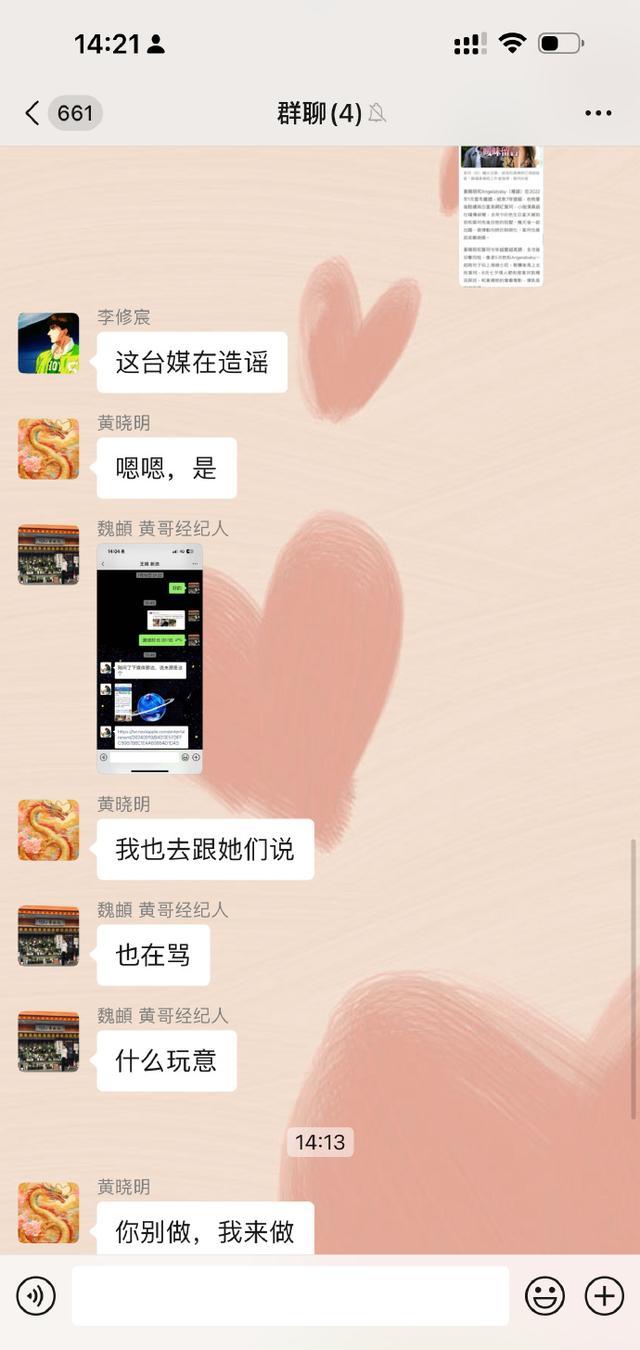This screenshot has width=640, height=1350.
Task: Tap the message text field
Action: click(290, 1296)
